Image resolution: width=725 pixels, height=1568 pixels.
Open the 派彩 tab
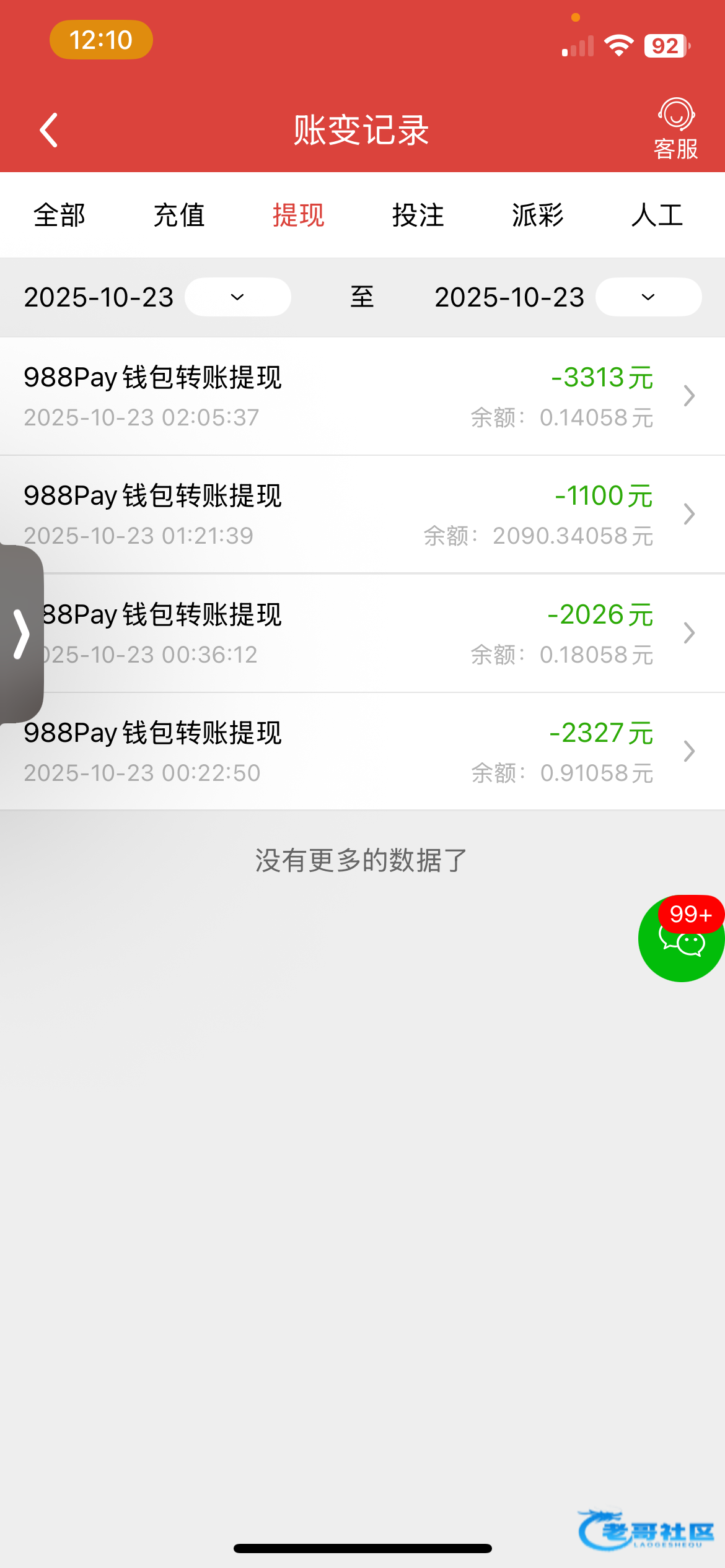538,216
